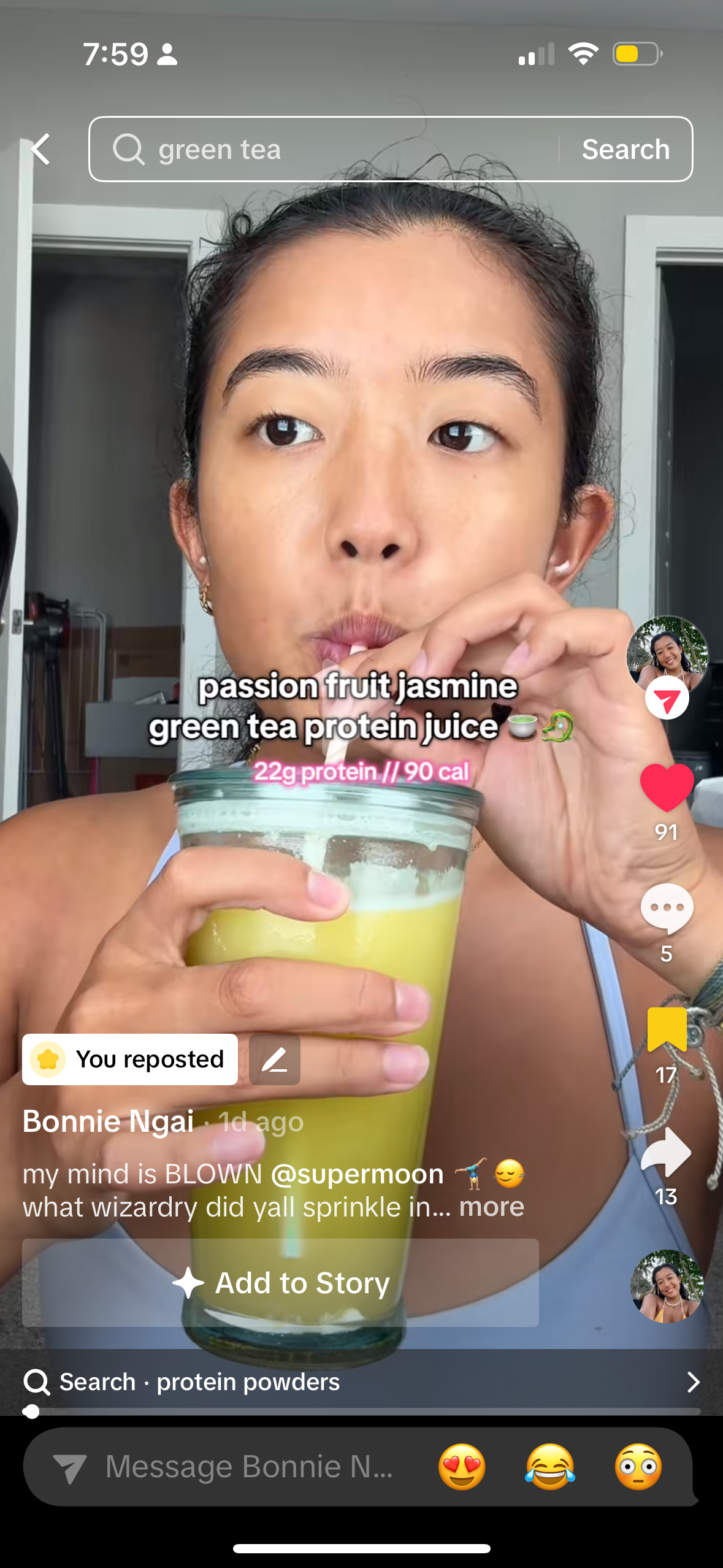Image resolution: width=723 pixels, height=1568 pixels.
Task: Bookmark this video to favorites
Action: [x=667, y=1030]
